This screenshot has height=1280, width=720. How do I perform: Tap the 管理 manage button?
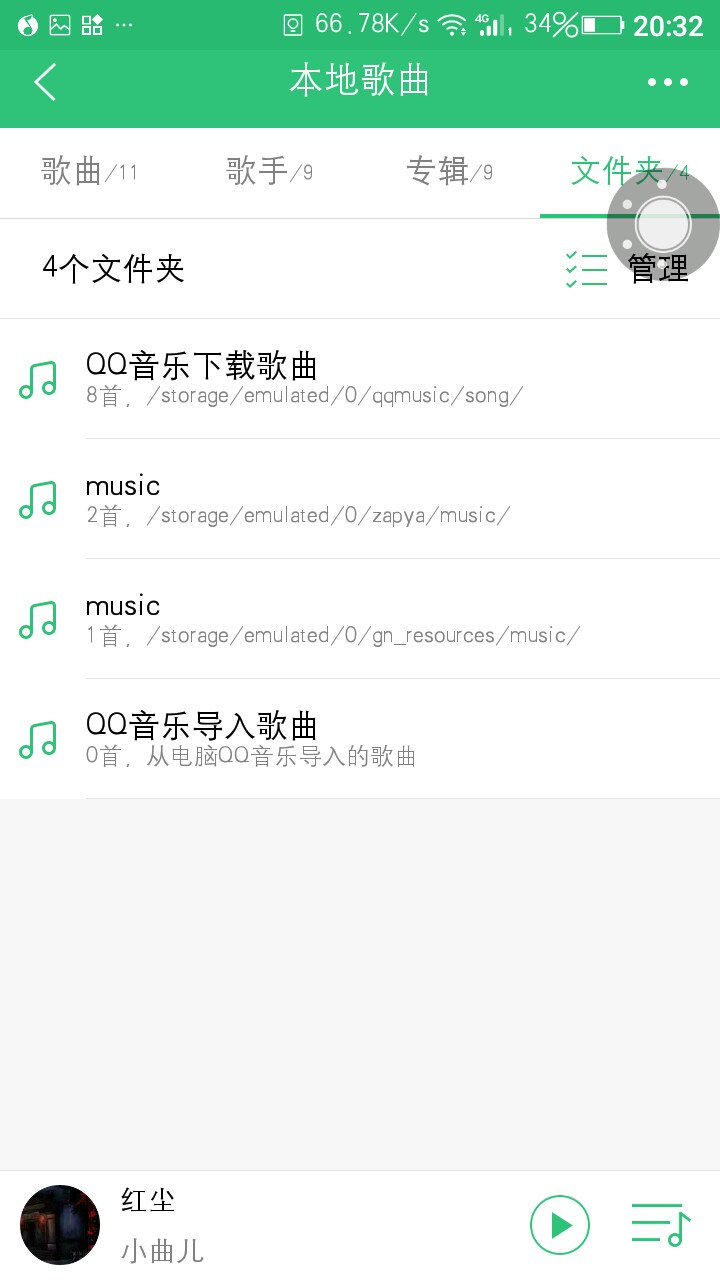(628, 269)
